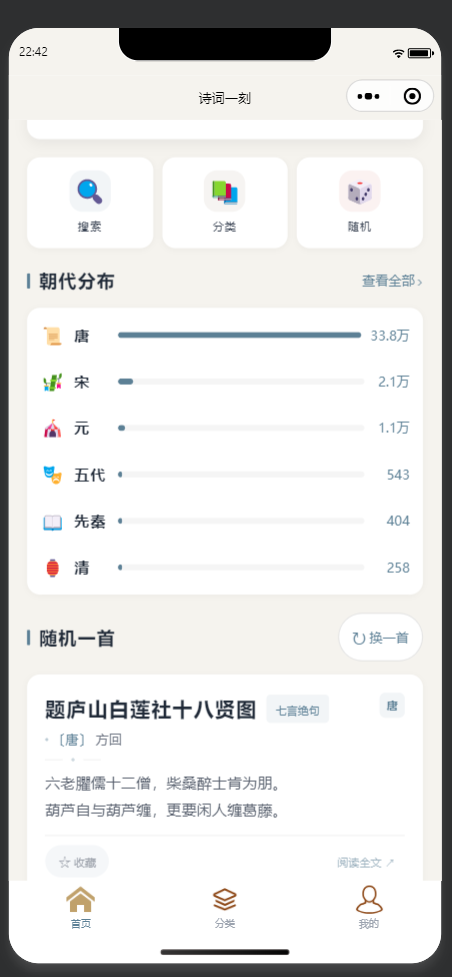Tap the 随机 dice card
The height and width of the screenshot is (977, 452).
[360, 203]
